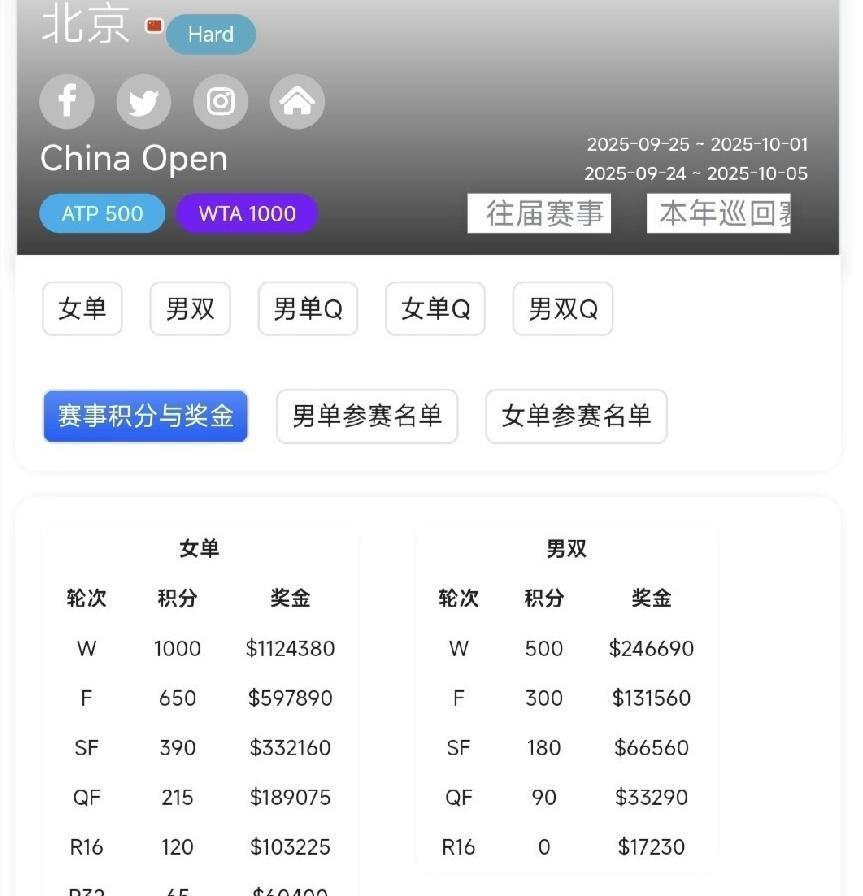The height and width of the screenshot is (896, 863).
Task: Open the tournament's Instagram page
Action: pyautogui.click(x=220, y=102)
